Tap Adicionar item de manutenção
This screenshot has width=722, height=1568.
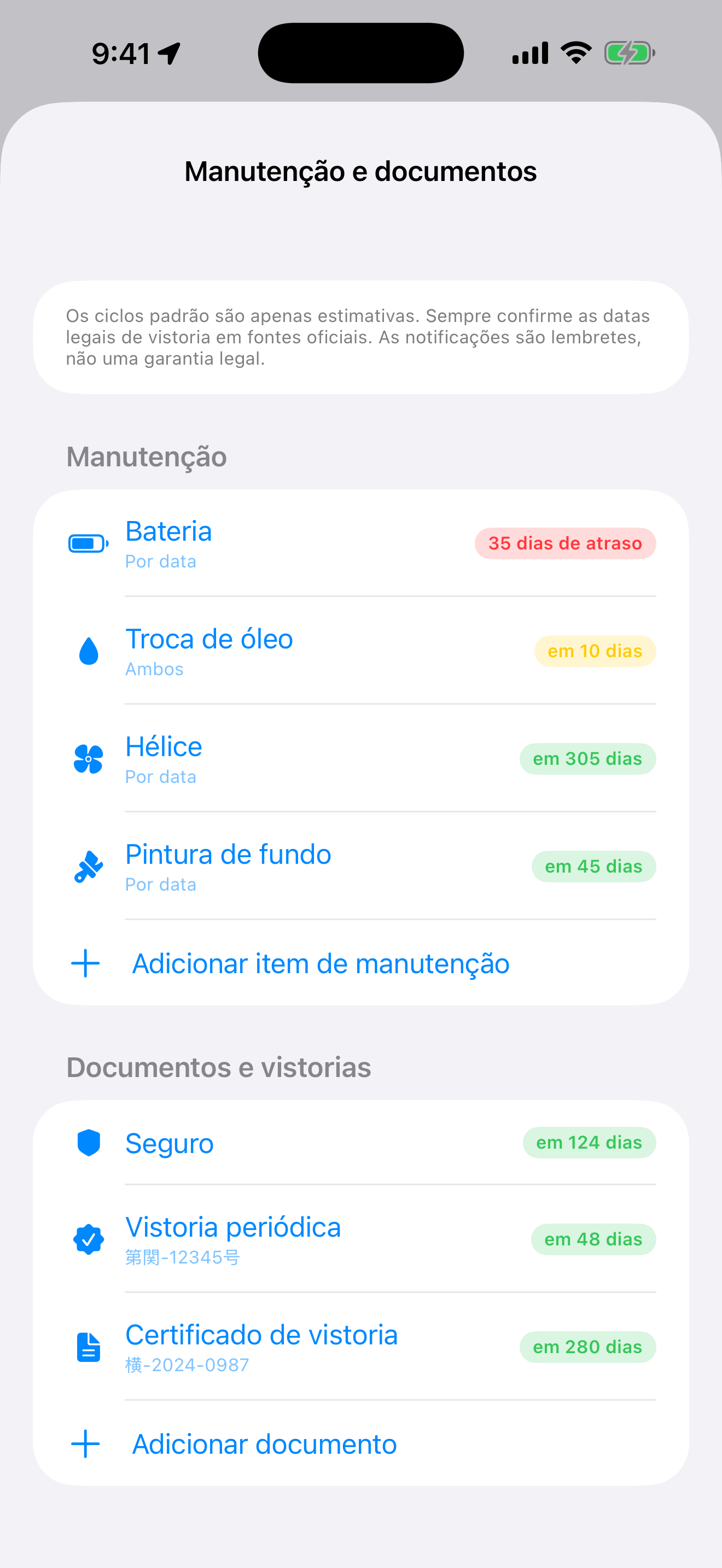click(x=361, y=963)
